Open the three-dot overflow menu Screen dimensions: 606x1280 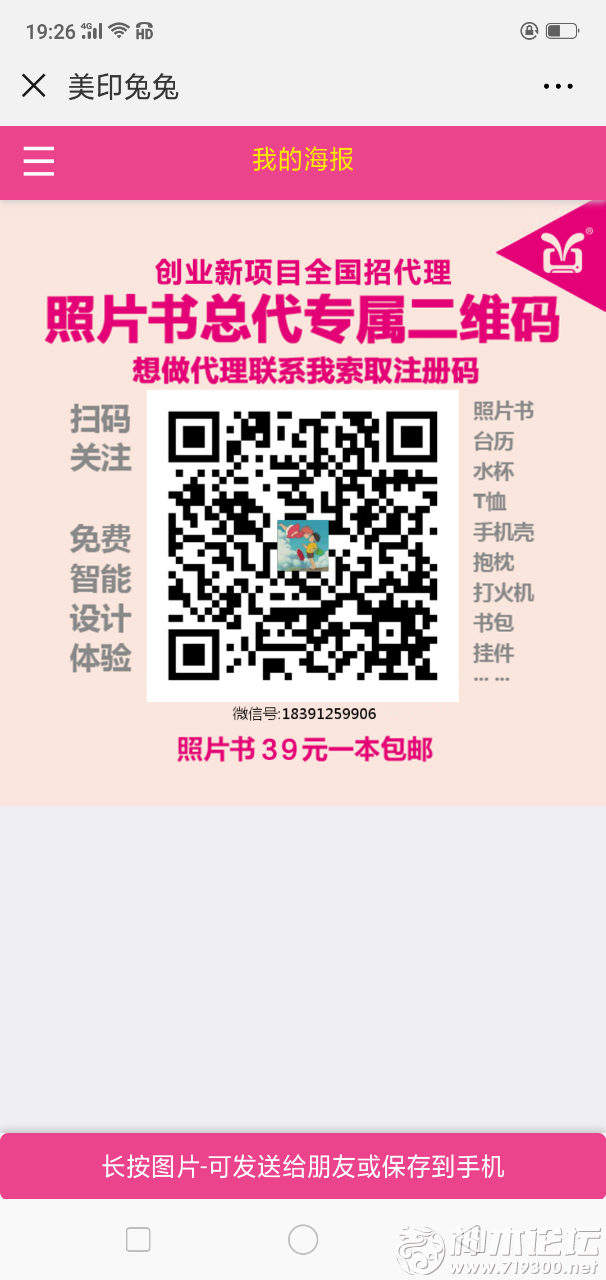tap(558, 87)
